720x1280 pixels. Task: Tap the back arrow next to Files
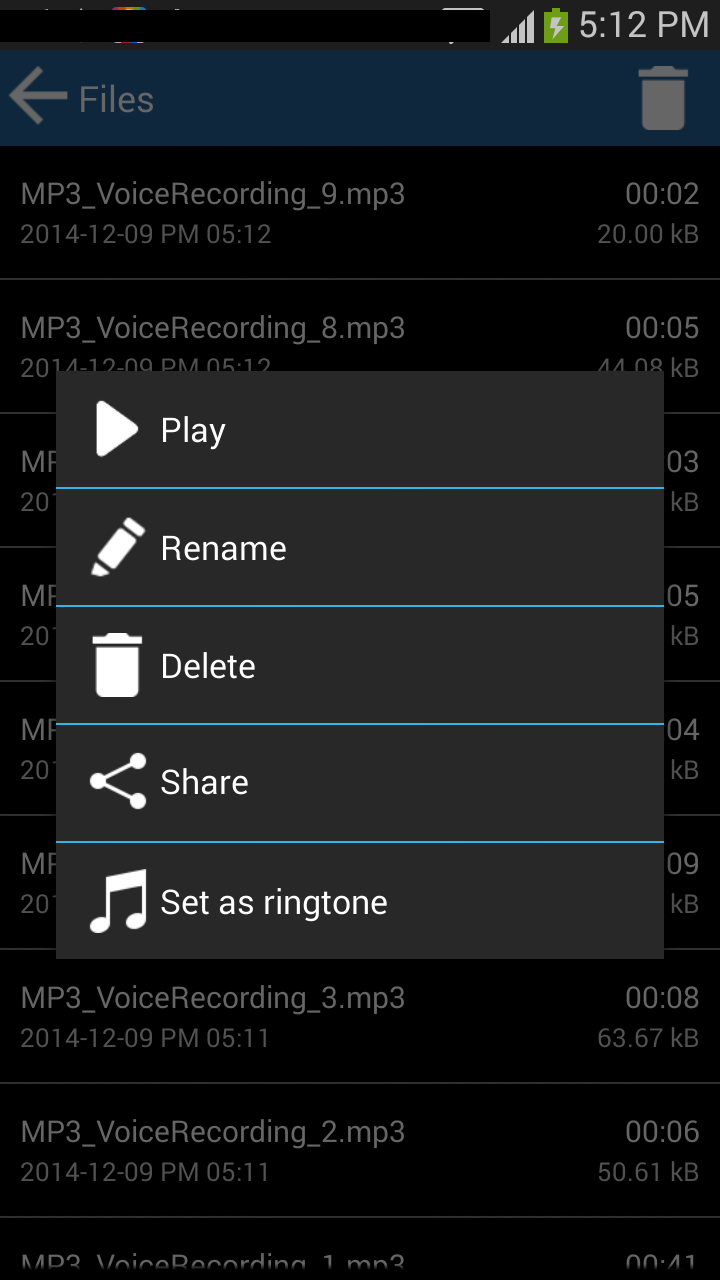[x=36, y=97]
